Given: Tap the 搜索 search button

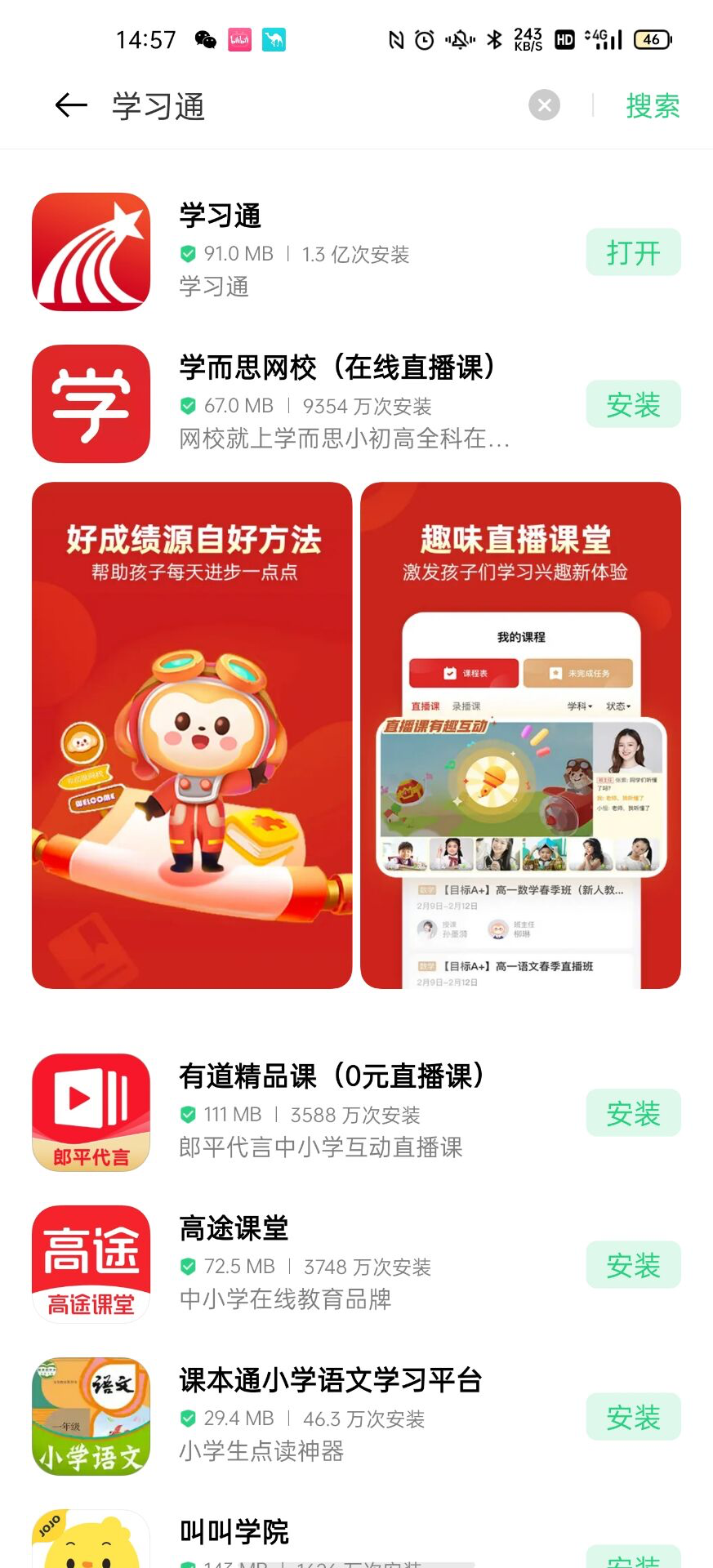Looking at the screenshot, I should tap(652, 105).
